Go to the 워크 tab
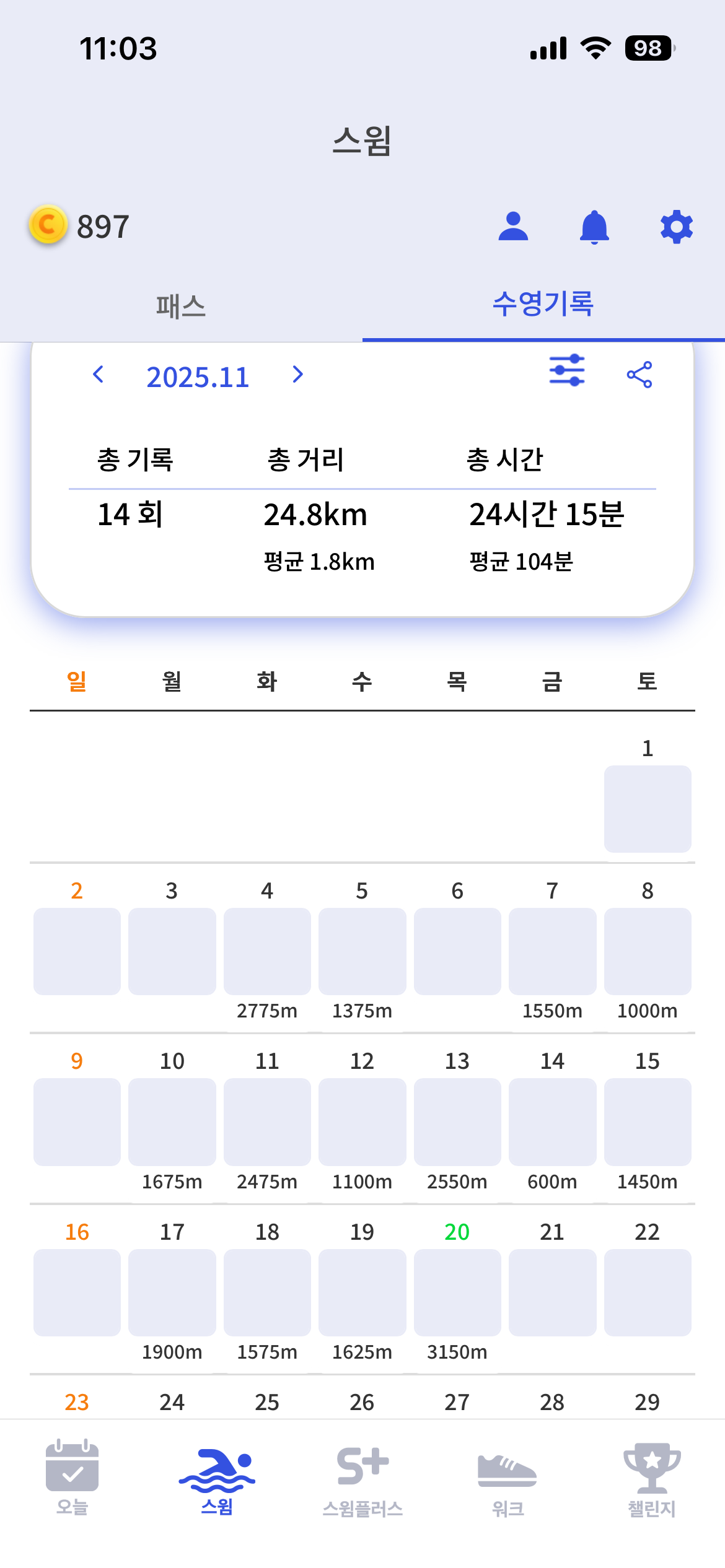 [x=507, y=1480]
